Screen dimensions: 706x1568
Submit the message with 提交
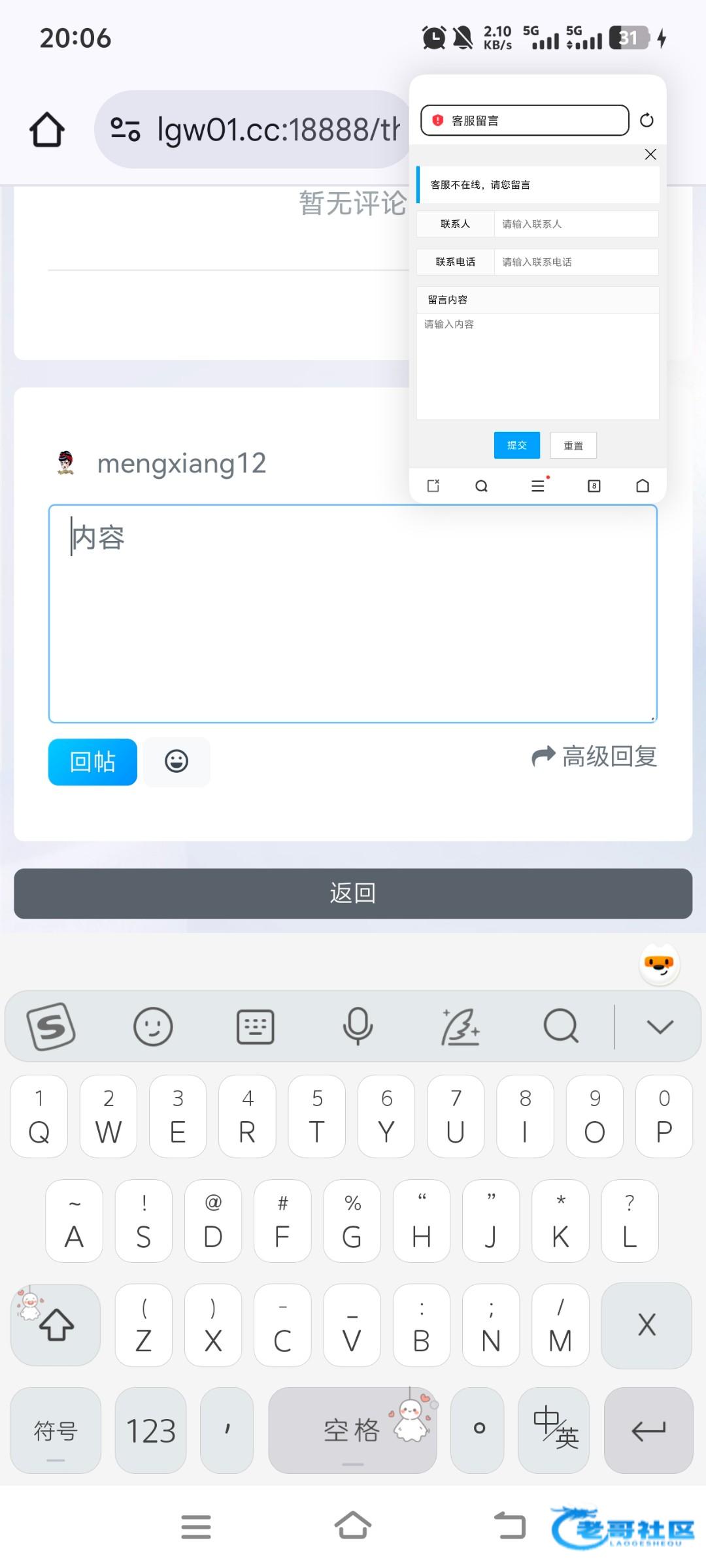516,445
